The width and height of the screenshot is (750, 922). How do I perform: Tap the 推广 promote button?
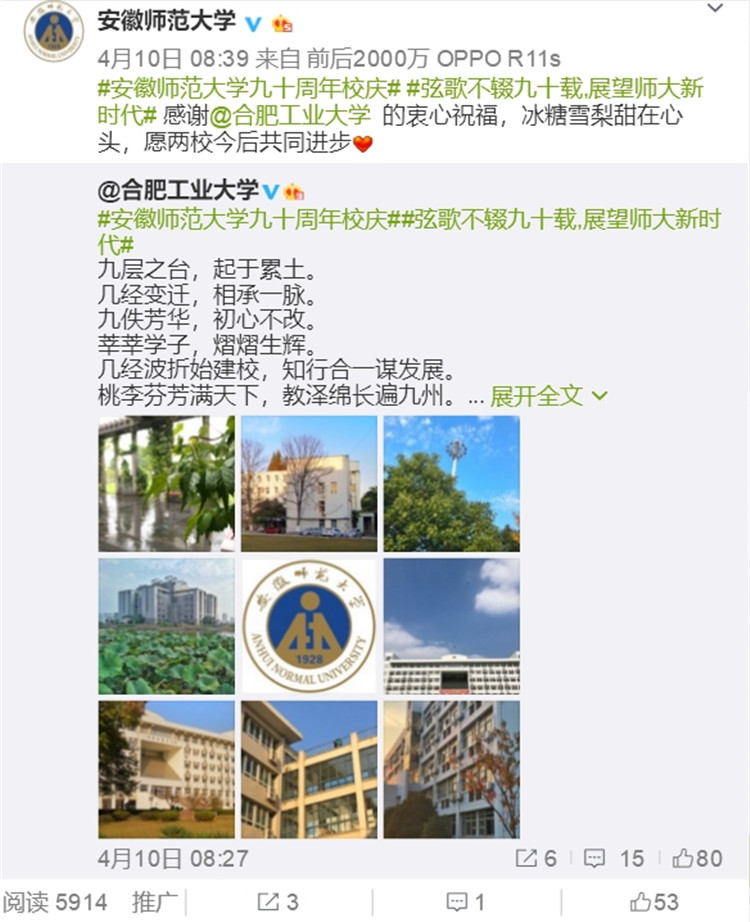click(x=153, y=902)
